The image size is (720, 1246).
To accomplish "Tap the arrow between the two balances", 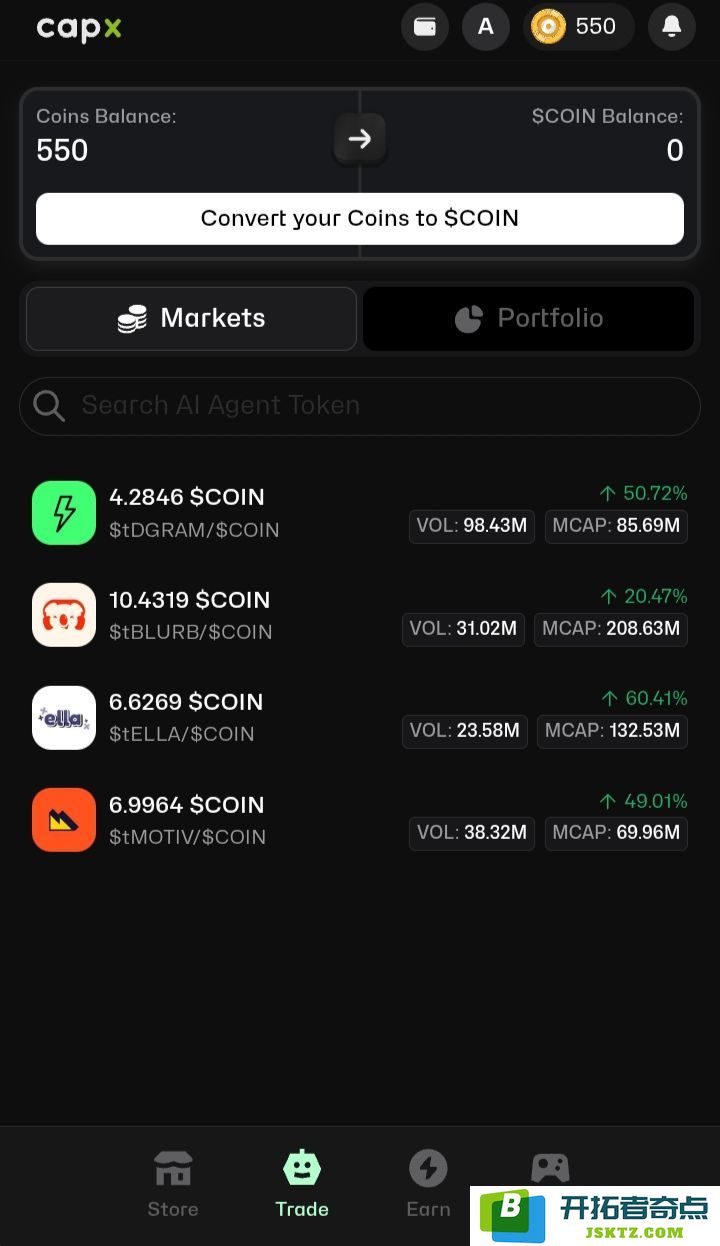I will [x=360, y=139].
